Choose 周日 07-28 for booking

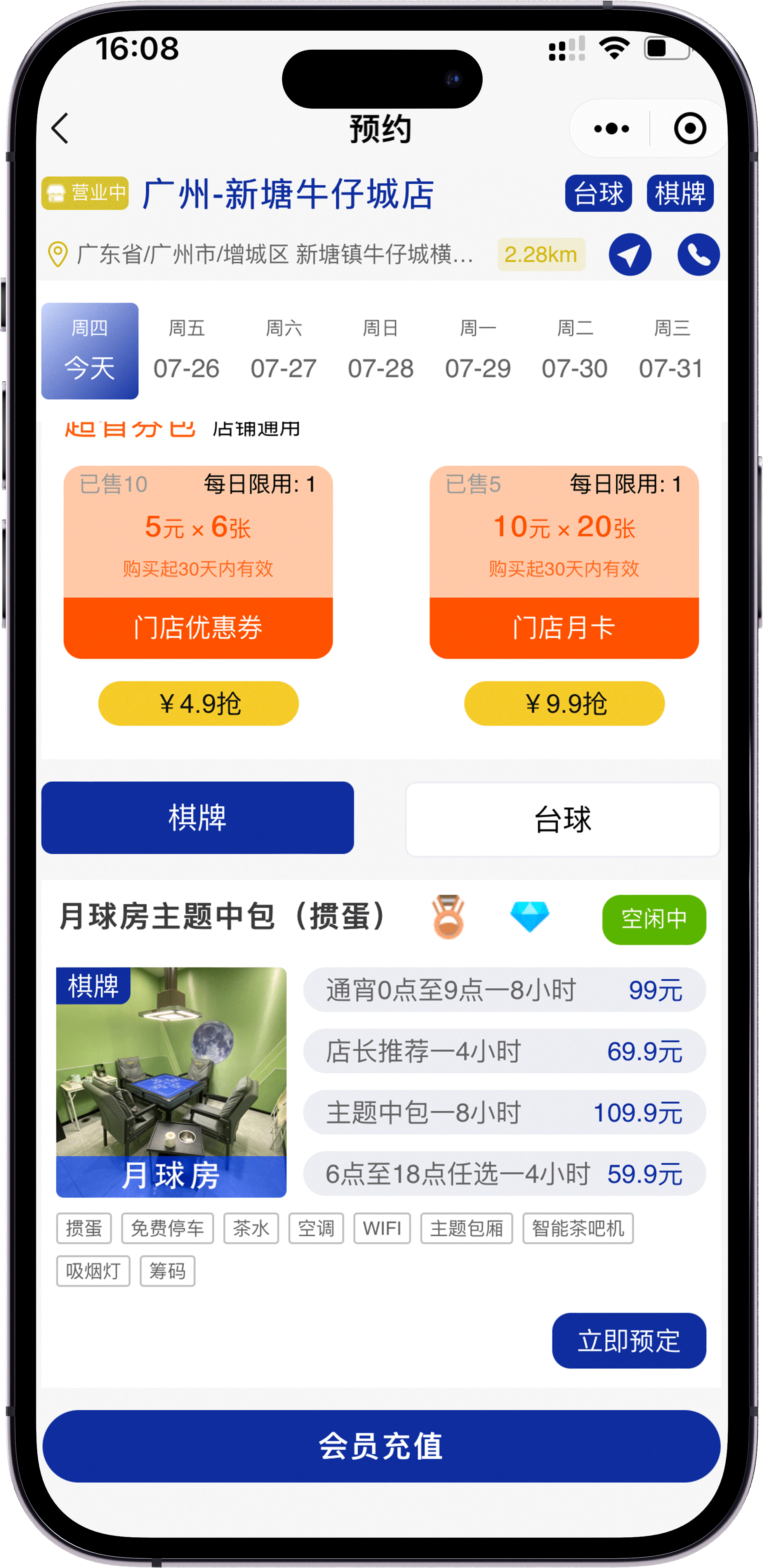click(380, 351)
